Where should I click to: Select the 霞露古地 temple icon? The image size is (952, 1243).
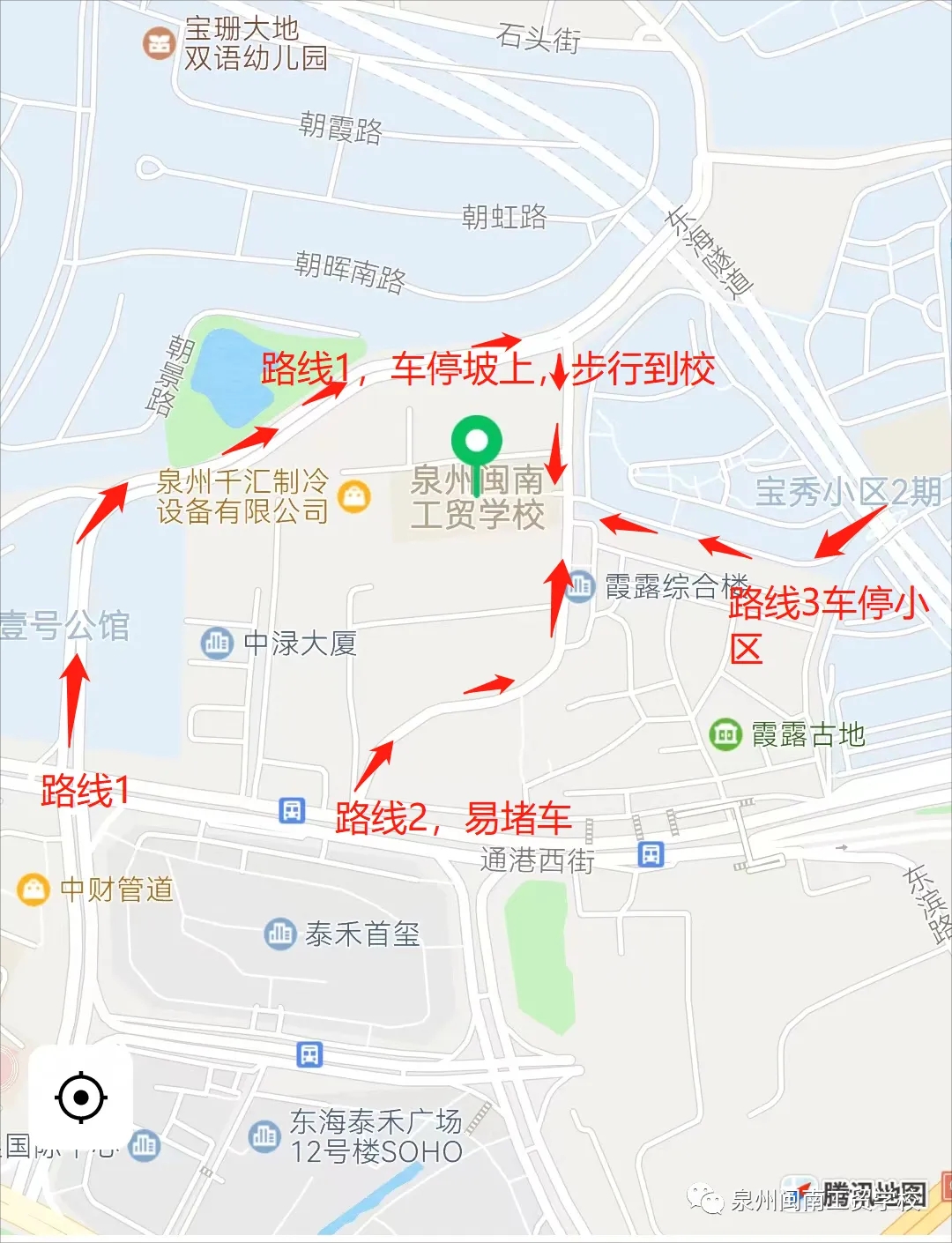tap(725, 733)
